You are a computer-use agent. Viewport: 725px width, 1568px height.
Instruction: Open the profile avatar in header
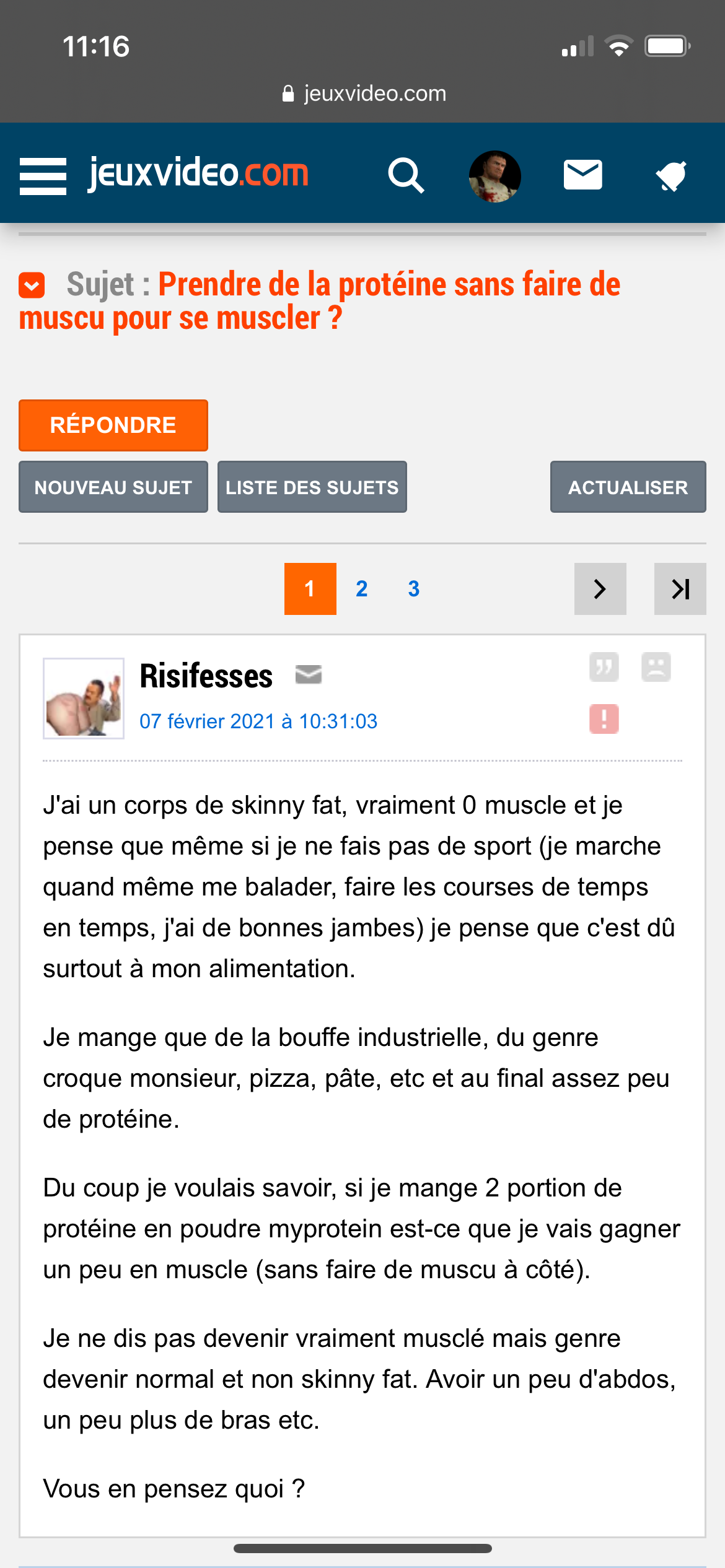[494, 176]
